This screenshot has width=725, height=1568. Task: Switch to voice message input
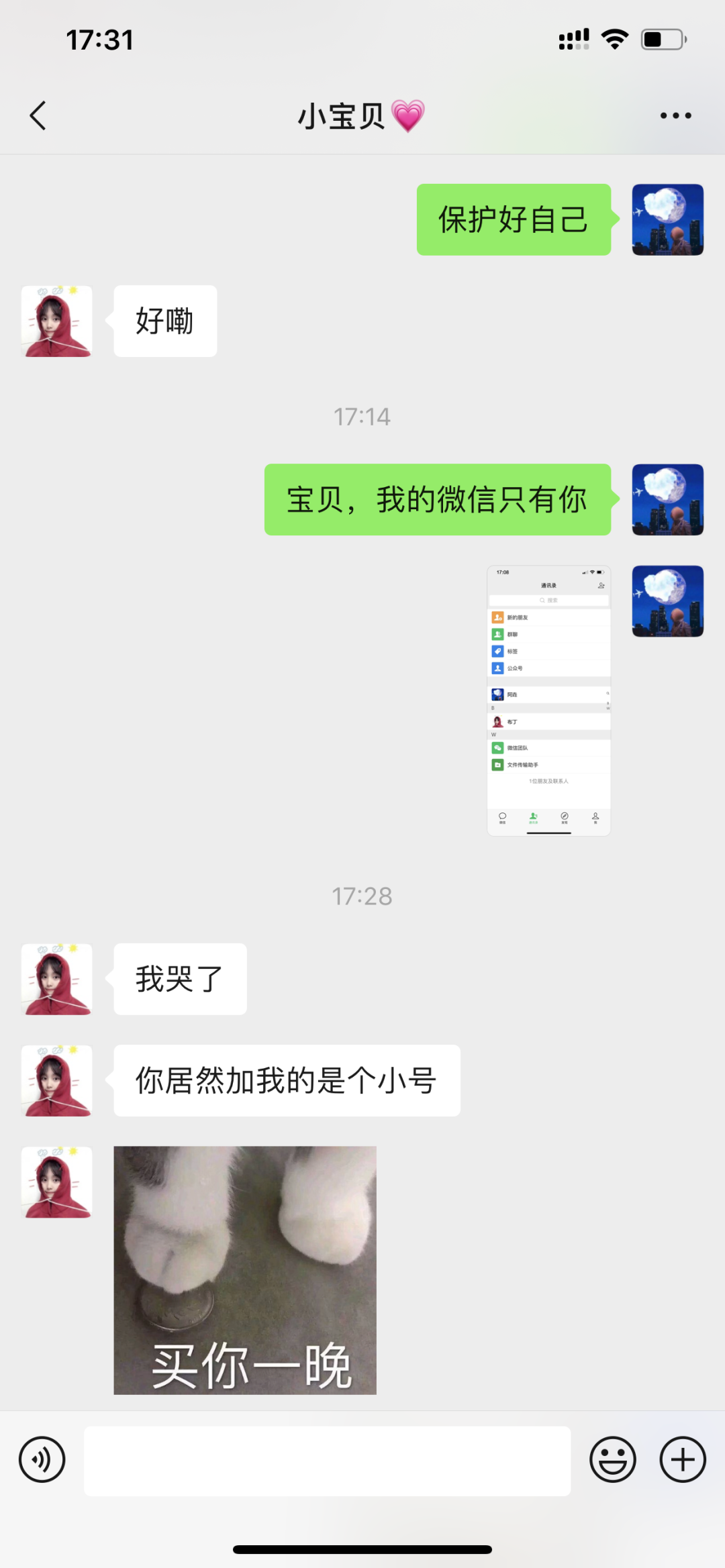tap(42, 1459)
